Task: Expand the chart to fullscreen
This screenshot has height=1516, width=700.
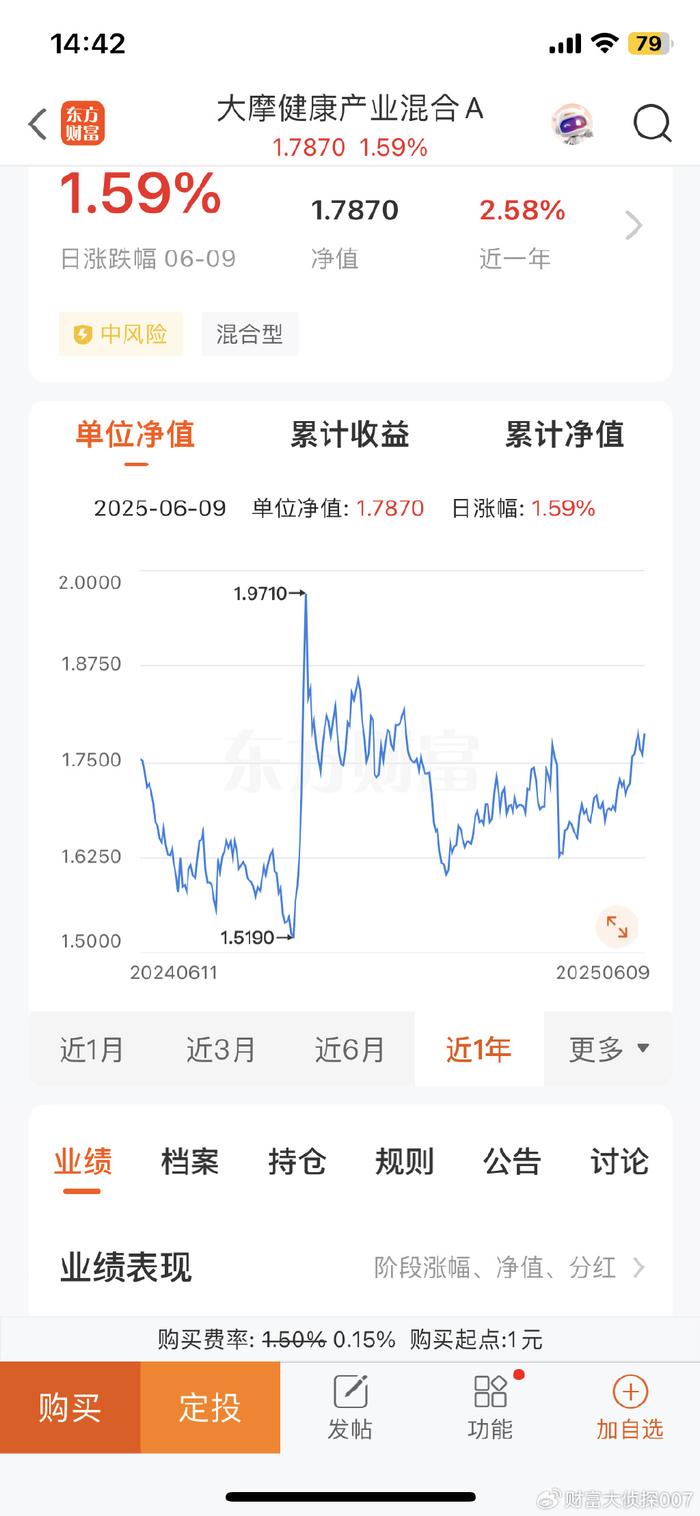Action: click(617, 927)
